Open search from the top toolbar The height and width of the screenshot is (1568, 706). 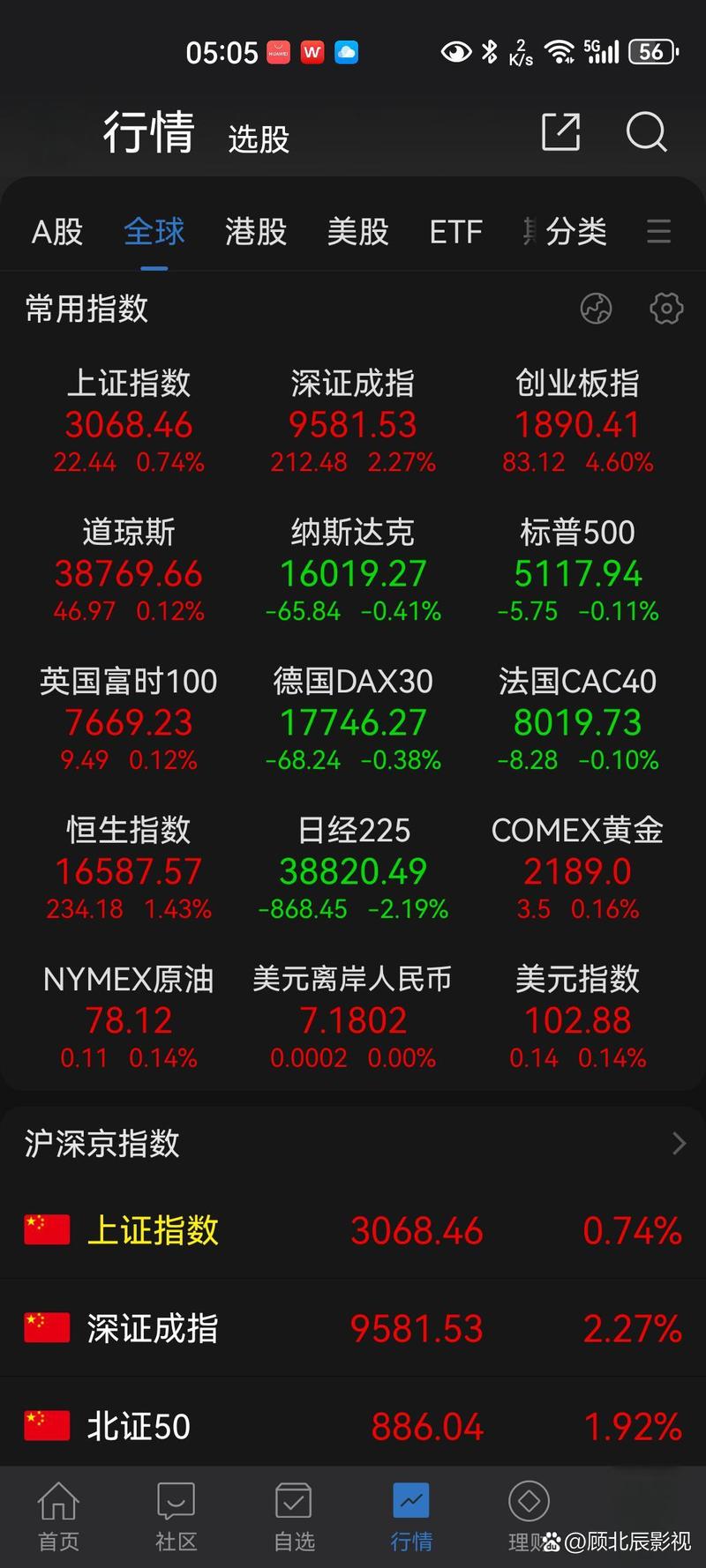647,132
